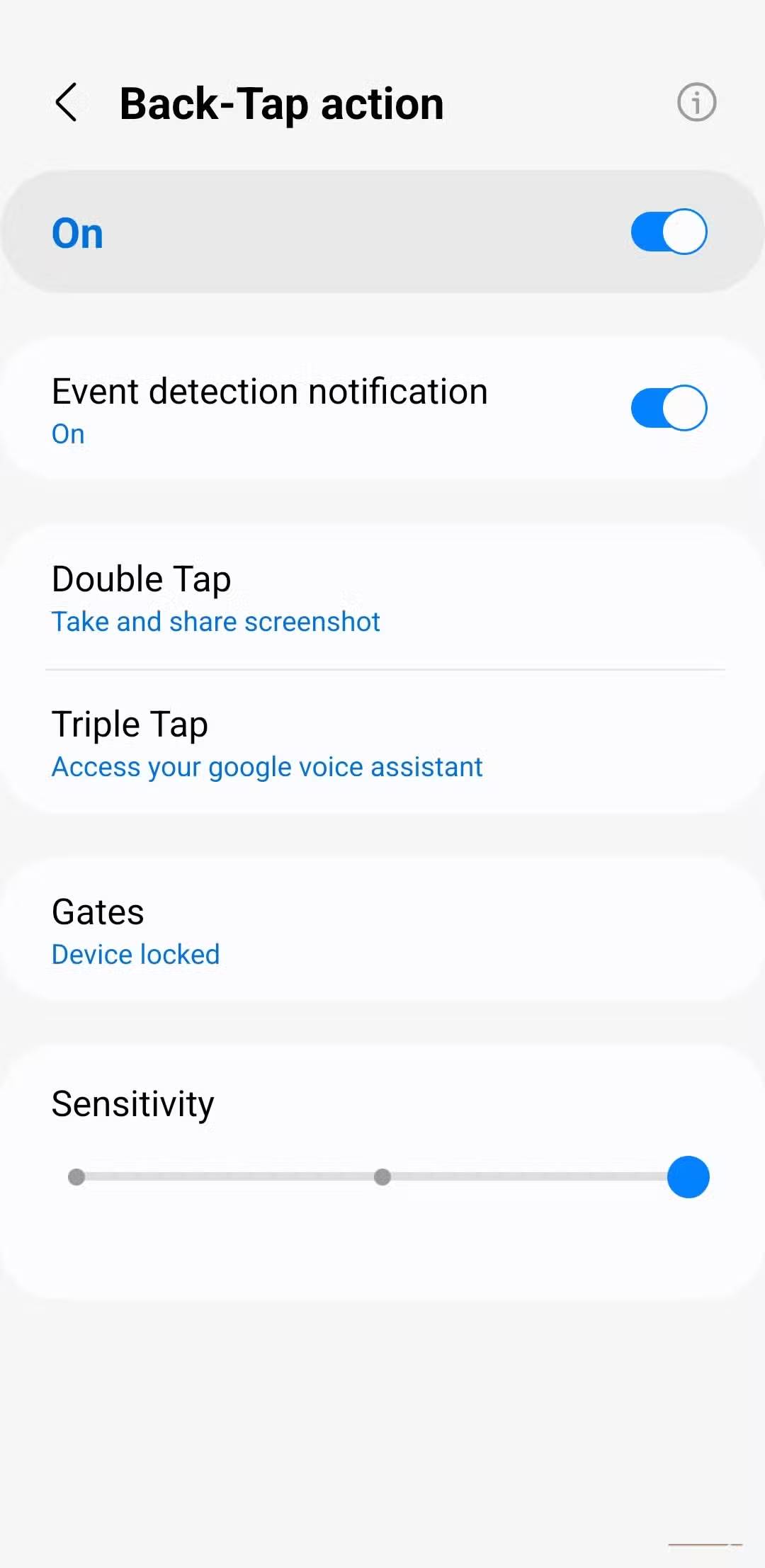
Task: Click the blue "On" text label
Action: click(x=77, y=233)
